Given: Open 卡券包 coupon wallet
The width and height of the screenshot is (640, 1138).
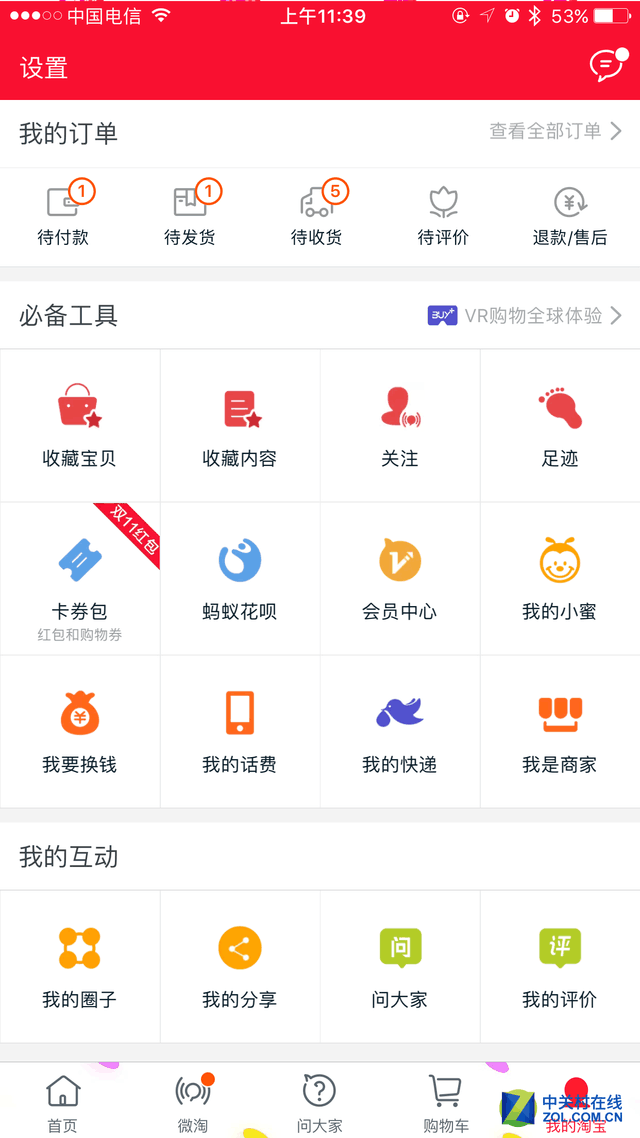Looking at the screenshot, I should [x=80, y=580].
